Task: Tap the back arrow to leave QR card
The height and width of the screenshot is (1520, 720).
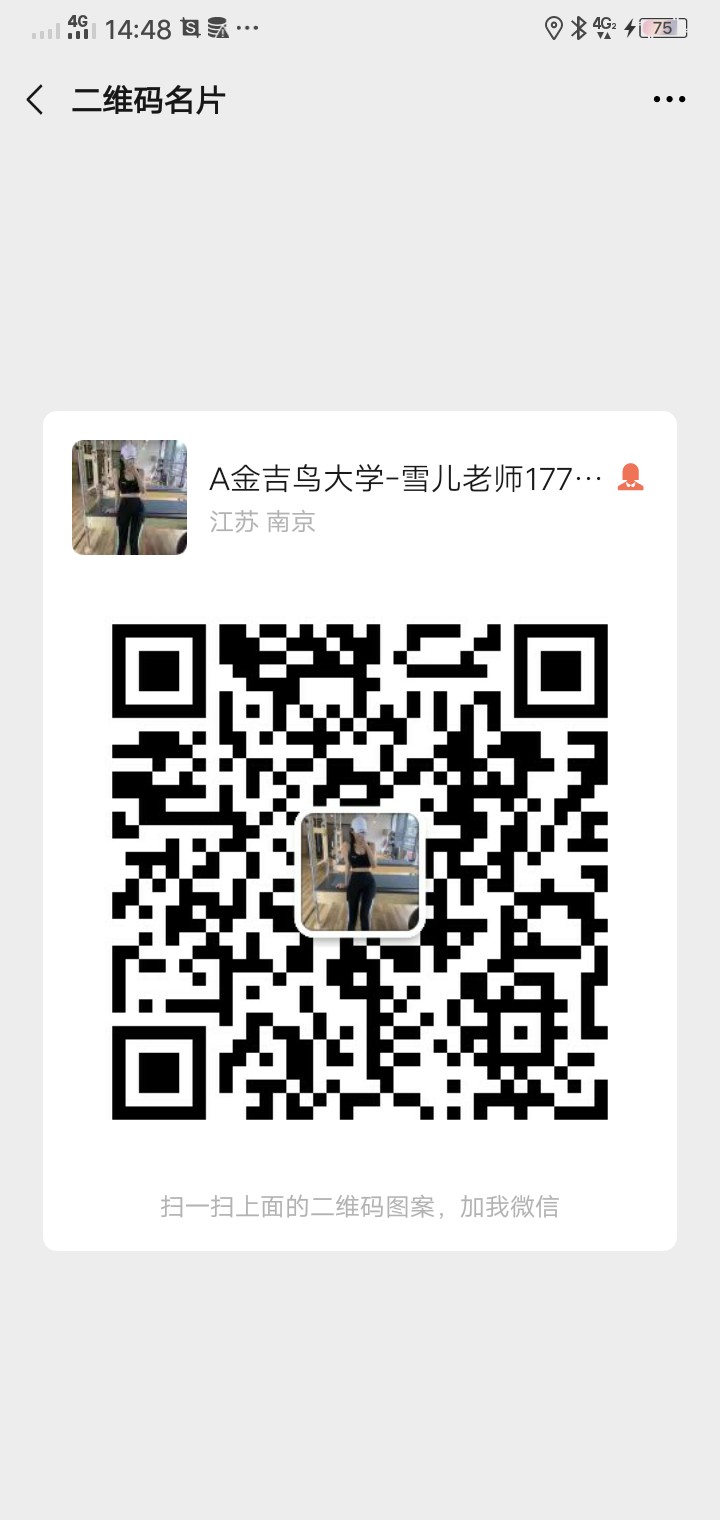Action: [34, 100]
